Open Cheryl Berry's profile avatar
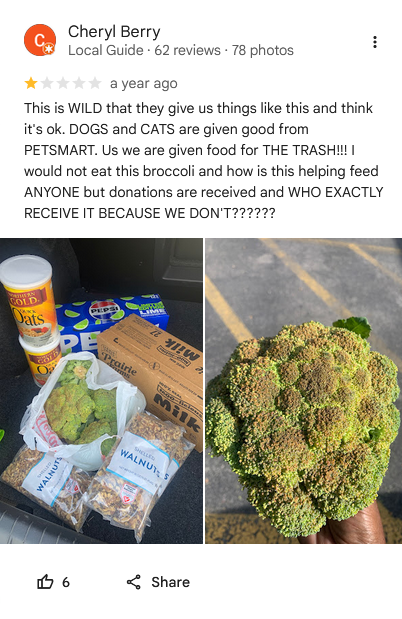This screenshot has width=402, height=619. tap(40, 40)
